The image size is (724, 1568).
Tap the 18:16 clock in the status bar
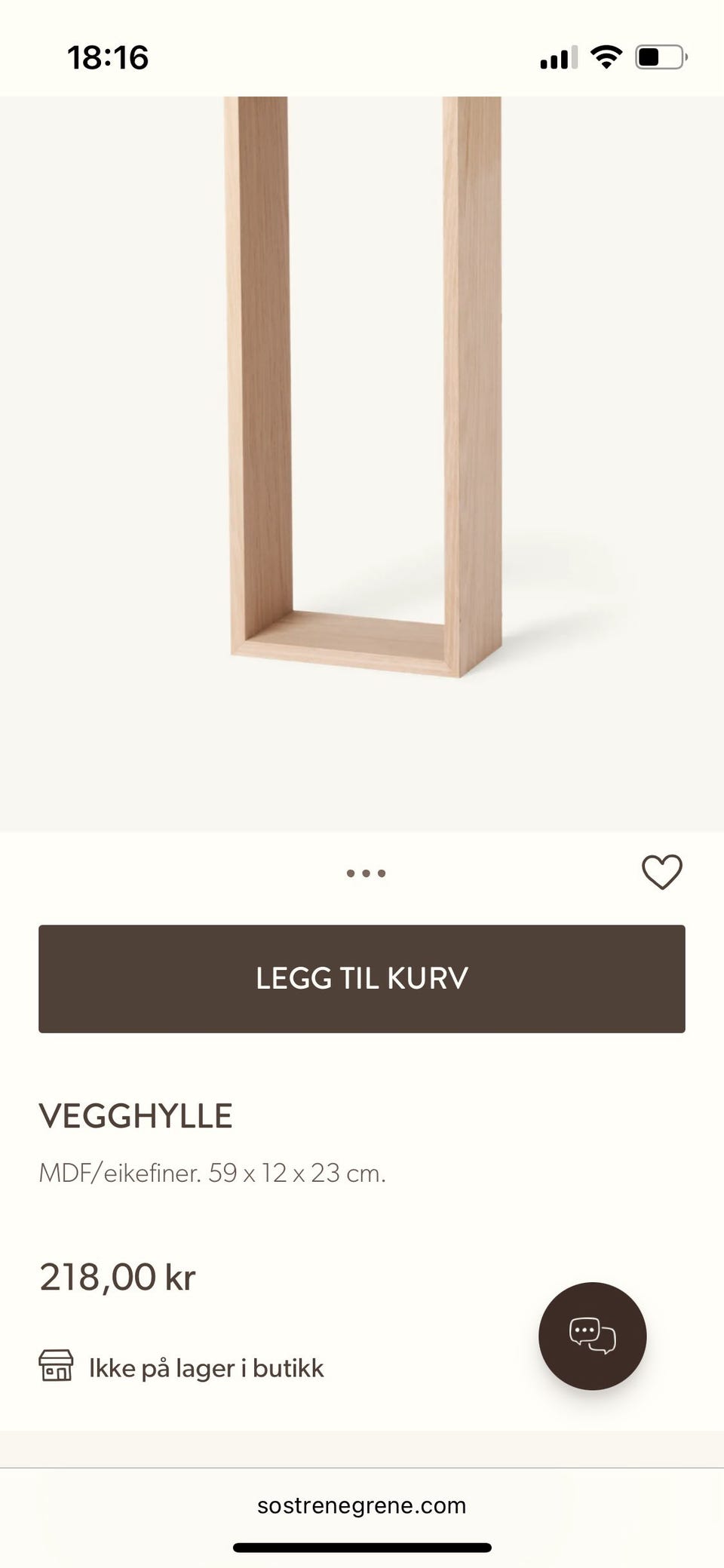(x=107, y=57)
